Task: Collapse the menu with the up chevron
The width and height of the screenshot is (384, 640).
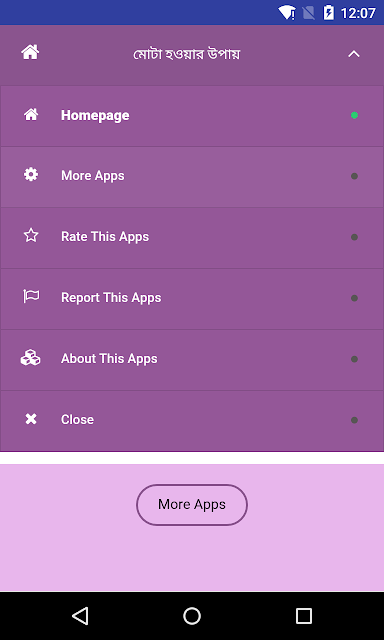Action: pos(354,54)
